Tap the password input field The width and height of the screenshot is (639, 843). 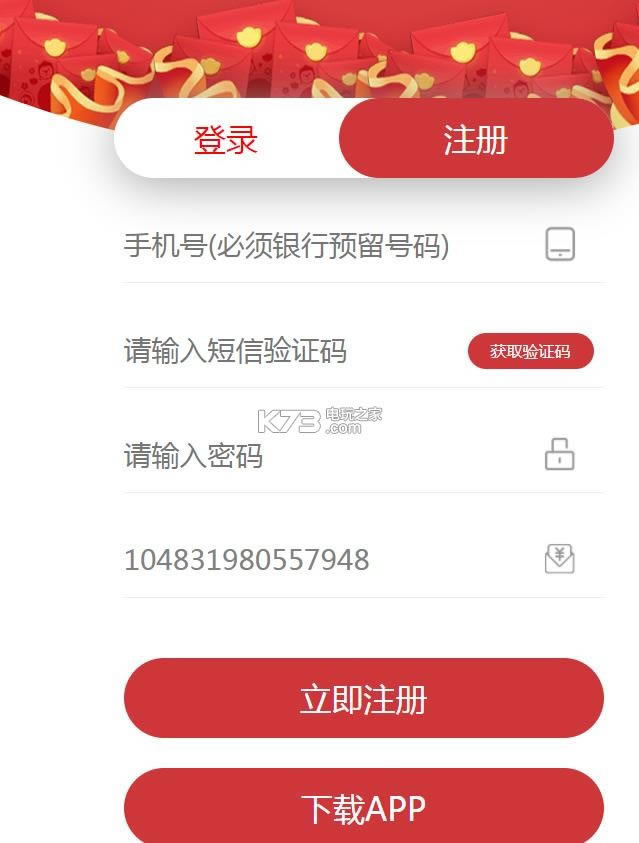pos(320,456)
